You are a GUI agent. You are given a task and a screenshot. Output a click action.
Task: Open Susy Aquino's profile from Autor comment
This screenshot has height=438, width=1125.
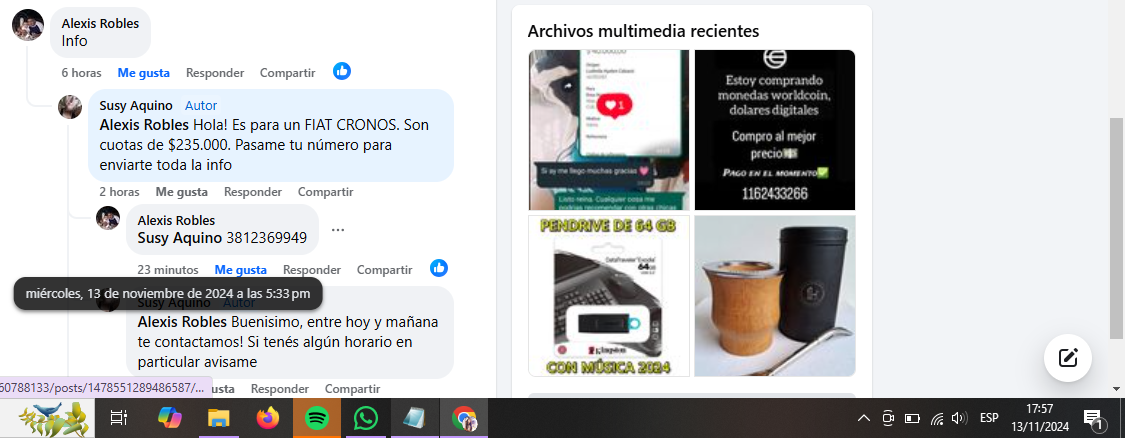136,105
